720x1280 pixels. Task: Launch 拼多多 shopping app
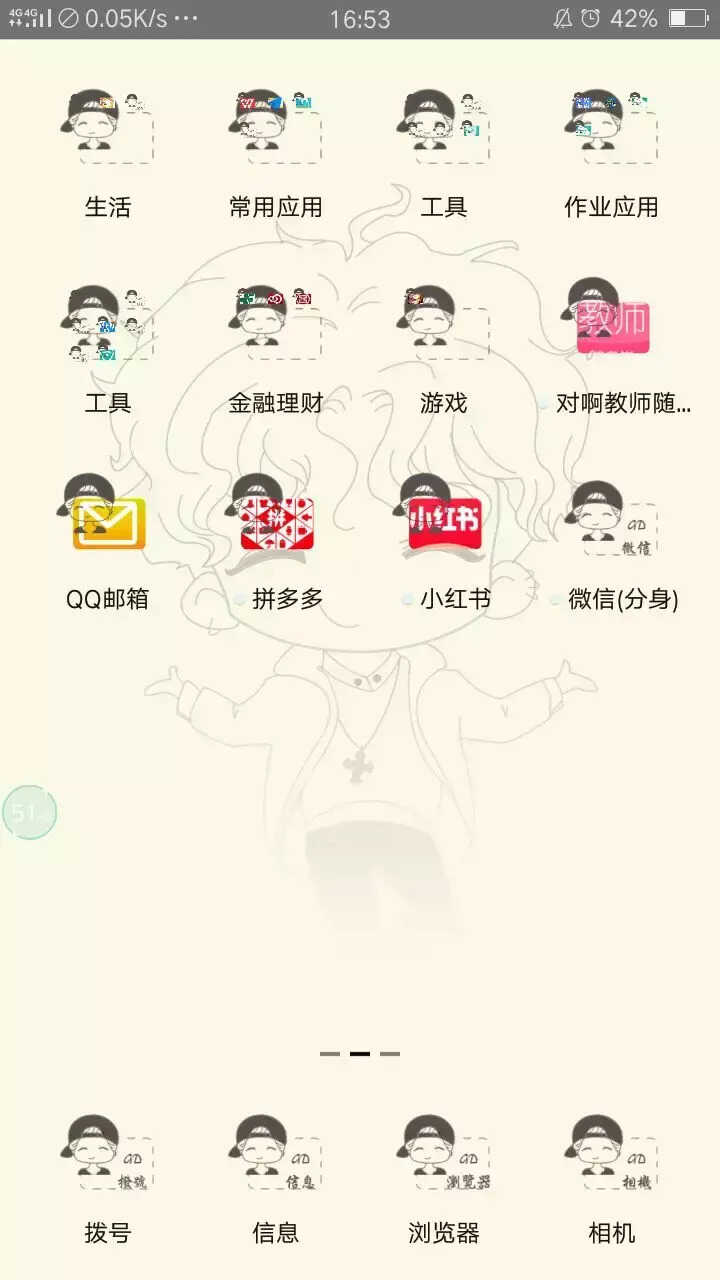[x=275, y=522]
